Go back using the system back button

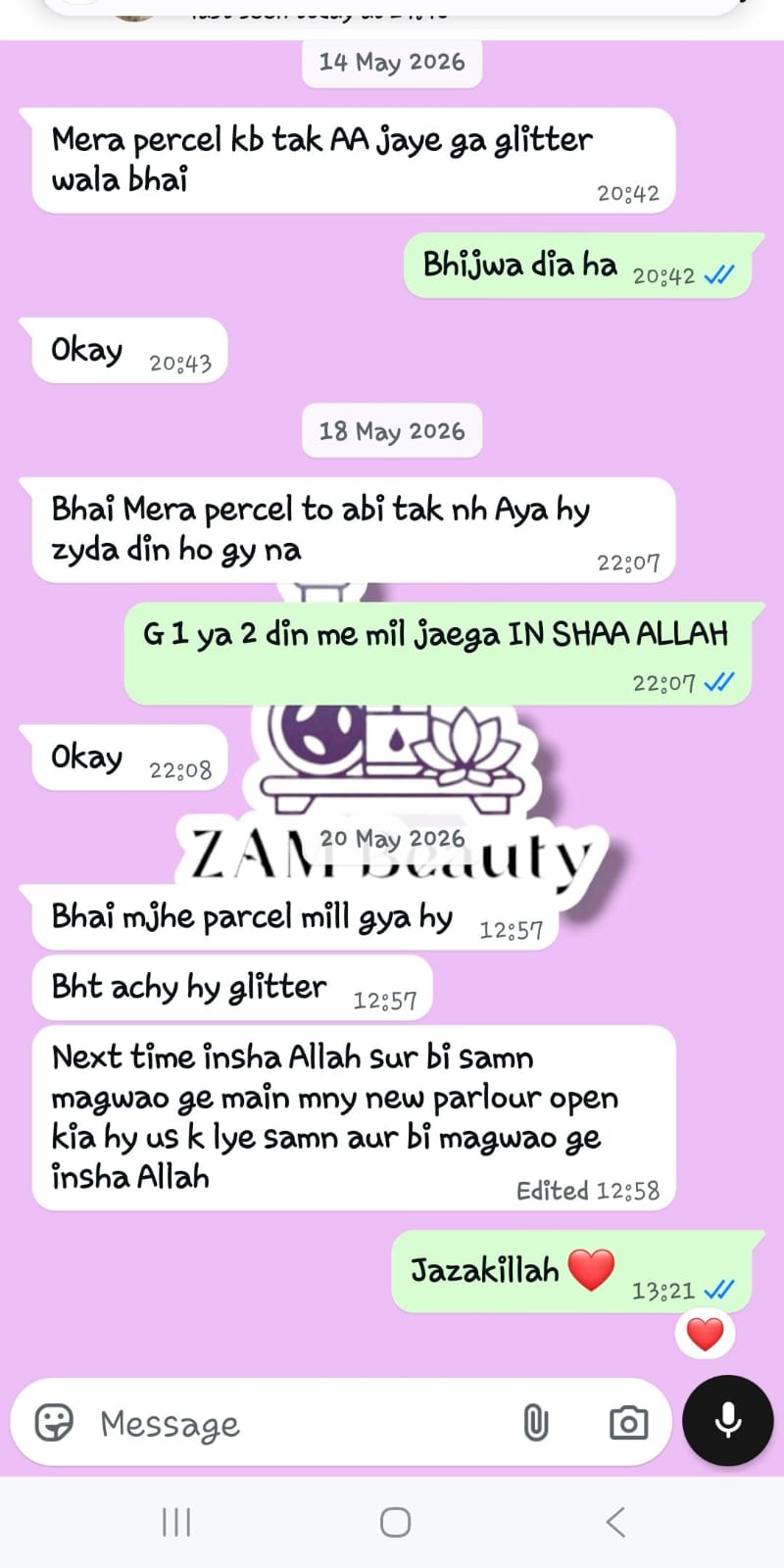(615, 1522)
